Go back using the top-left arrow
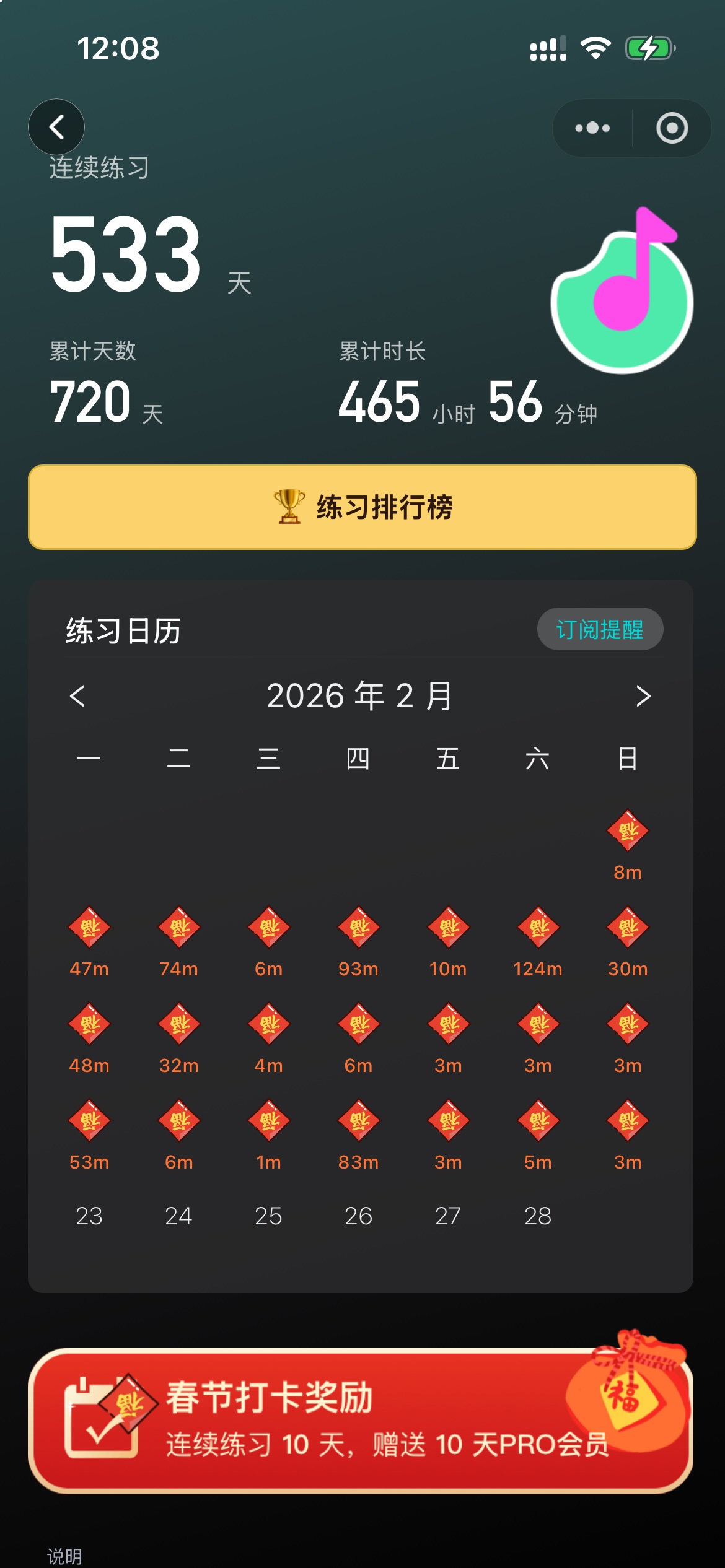 coord(56,127)
